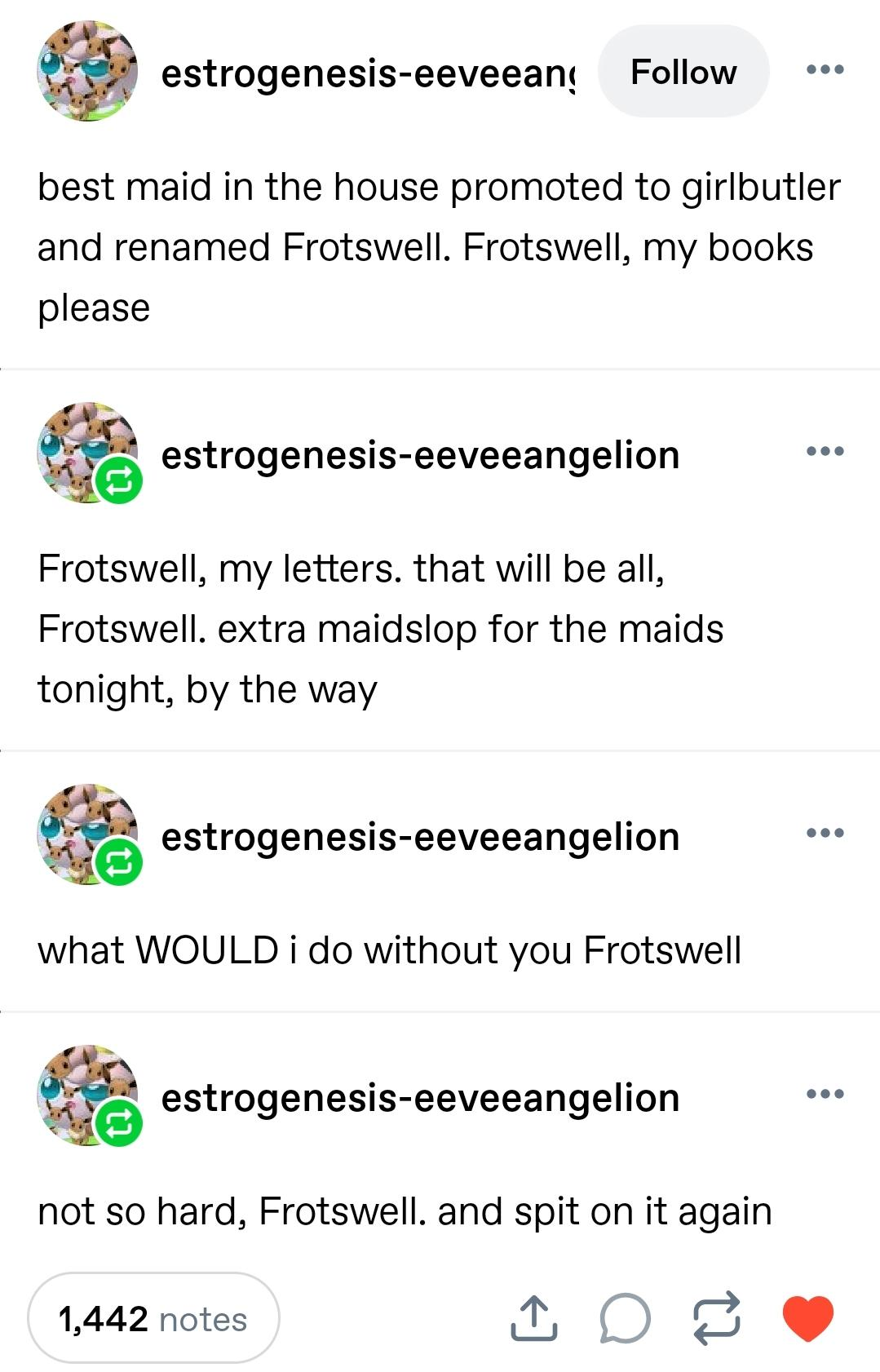Screen dimensions: 880x1372
Task: Unlike the post with the heart
Action: [807, 1317]
